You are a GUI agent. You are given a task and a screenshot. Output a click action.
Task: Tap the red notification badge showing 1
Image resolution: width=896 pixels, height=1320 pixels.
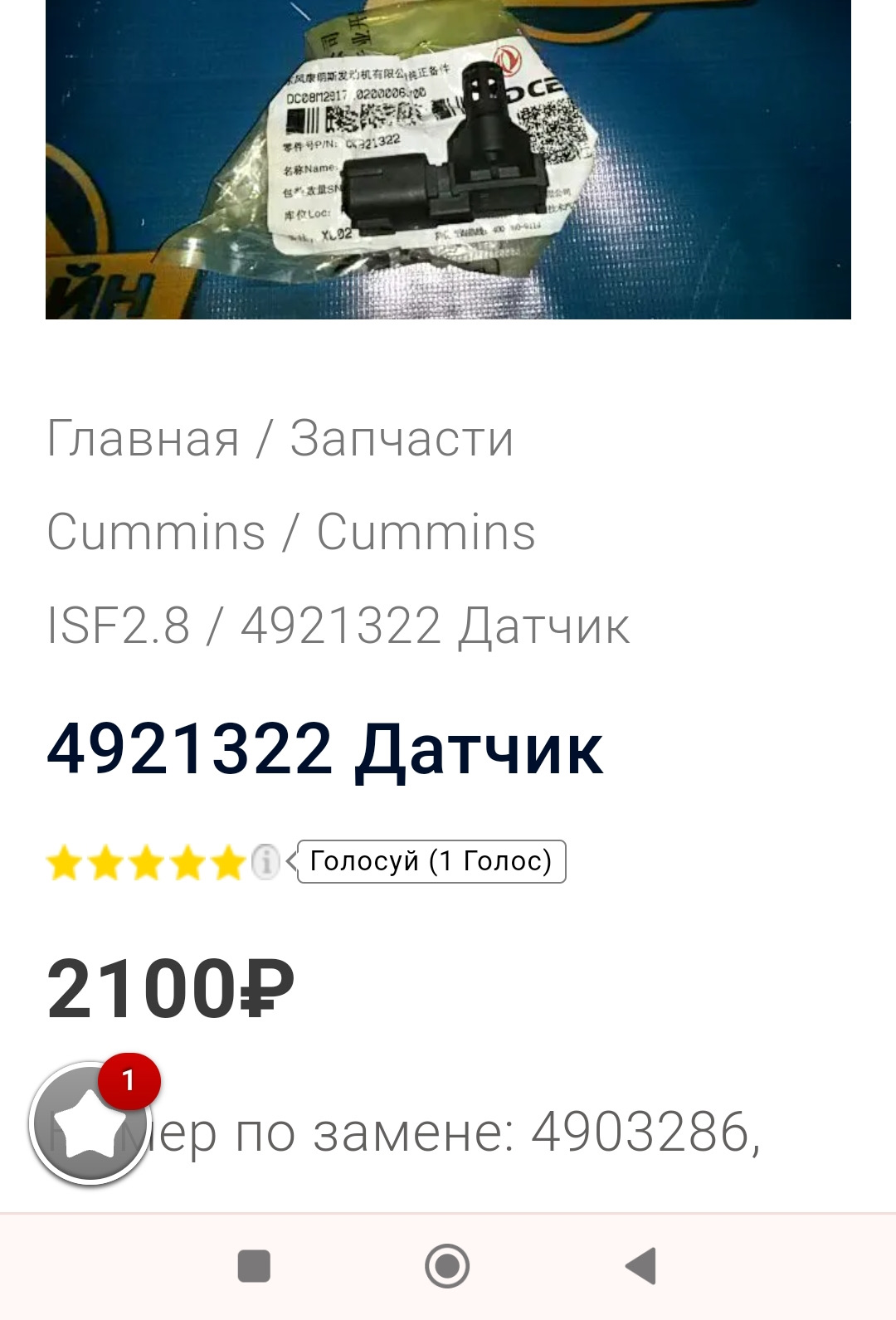tap(130, 1079)
